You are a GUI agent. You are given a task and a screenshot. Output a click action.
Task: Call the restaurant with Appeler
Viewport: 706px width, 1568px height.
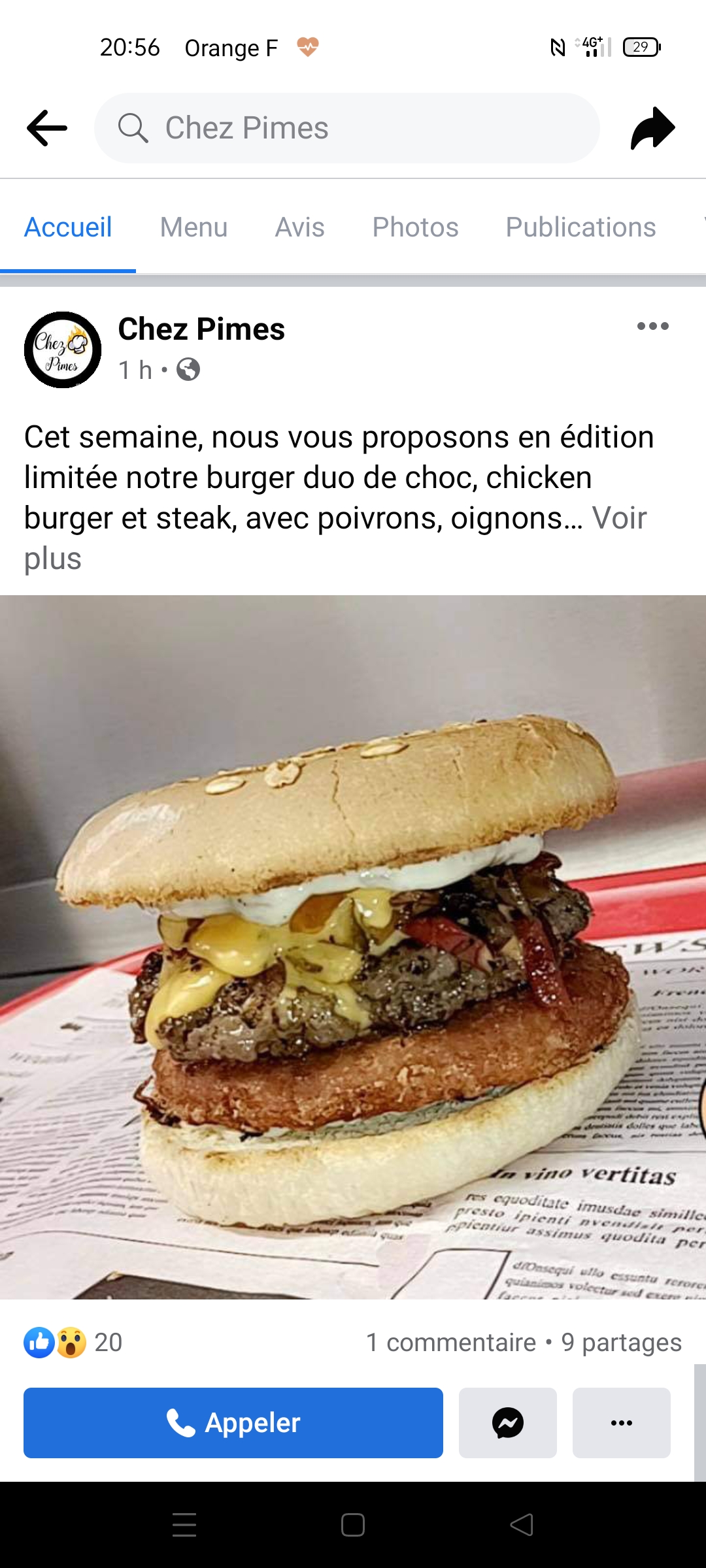233,1422
